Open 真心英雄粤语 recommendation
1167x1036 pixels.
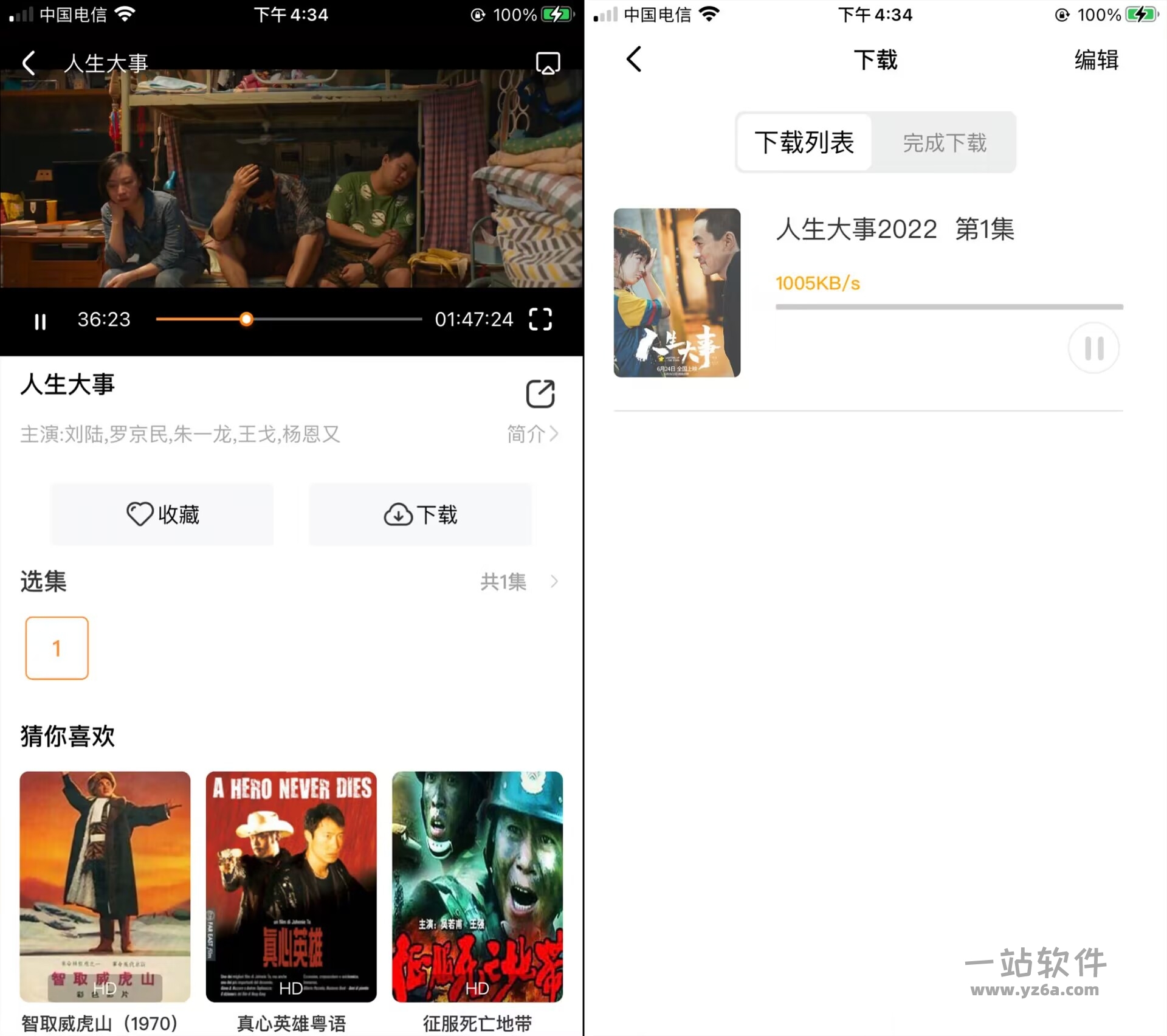(291, 886)
